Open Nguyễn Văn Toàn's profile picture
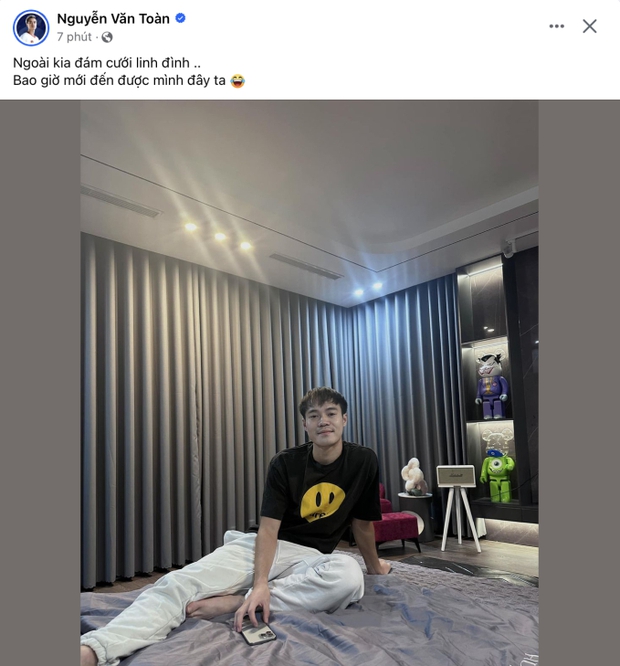Viewport: 620px width, 666px height. point(31,27)
